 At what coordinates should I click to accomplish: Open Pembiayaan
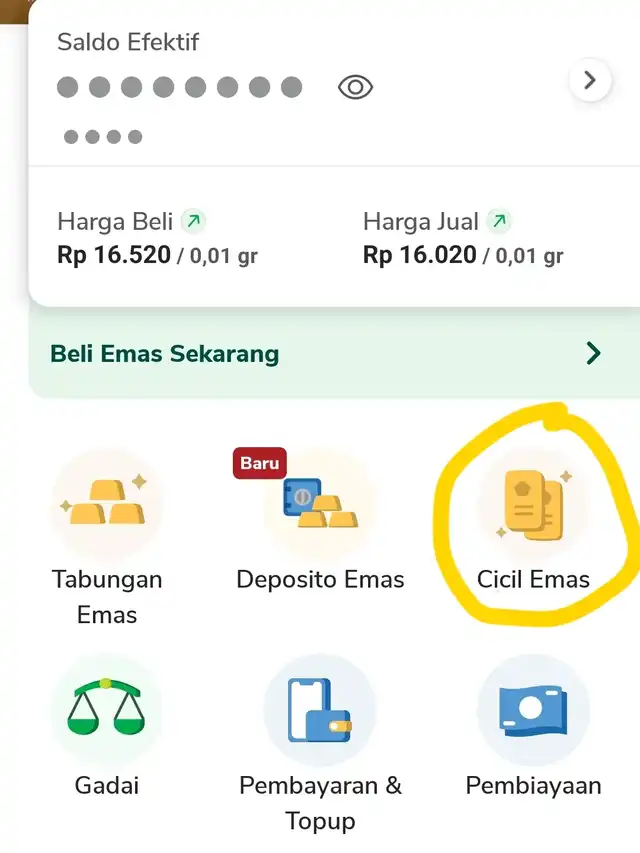(533, 712)
